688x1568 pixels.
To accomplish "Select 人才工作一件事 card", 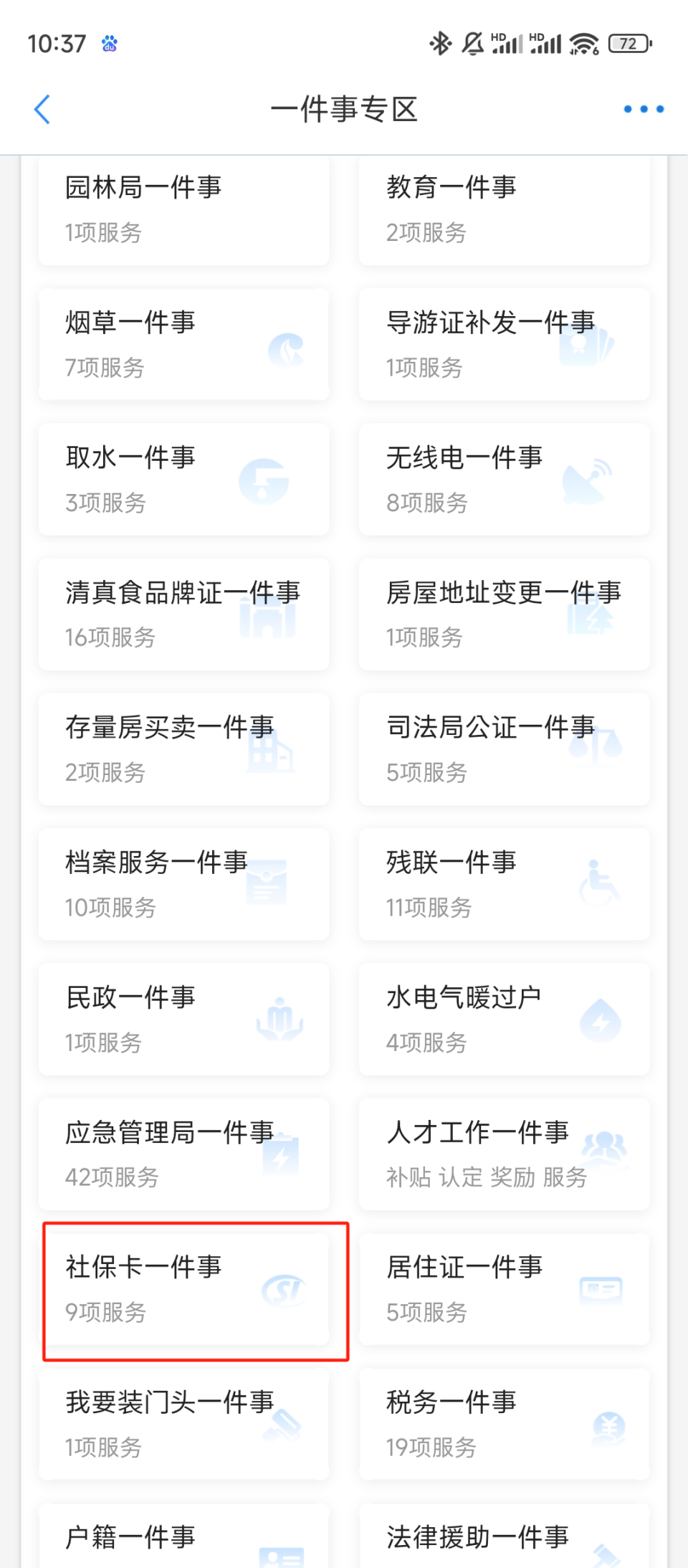I will [504, 1153].
